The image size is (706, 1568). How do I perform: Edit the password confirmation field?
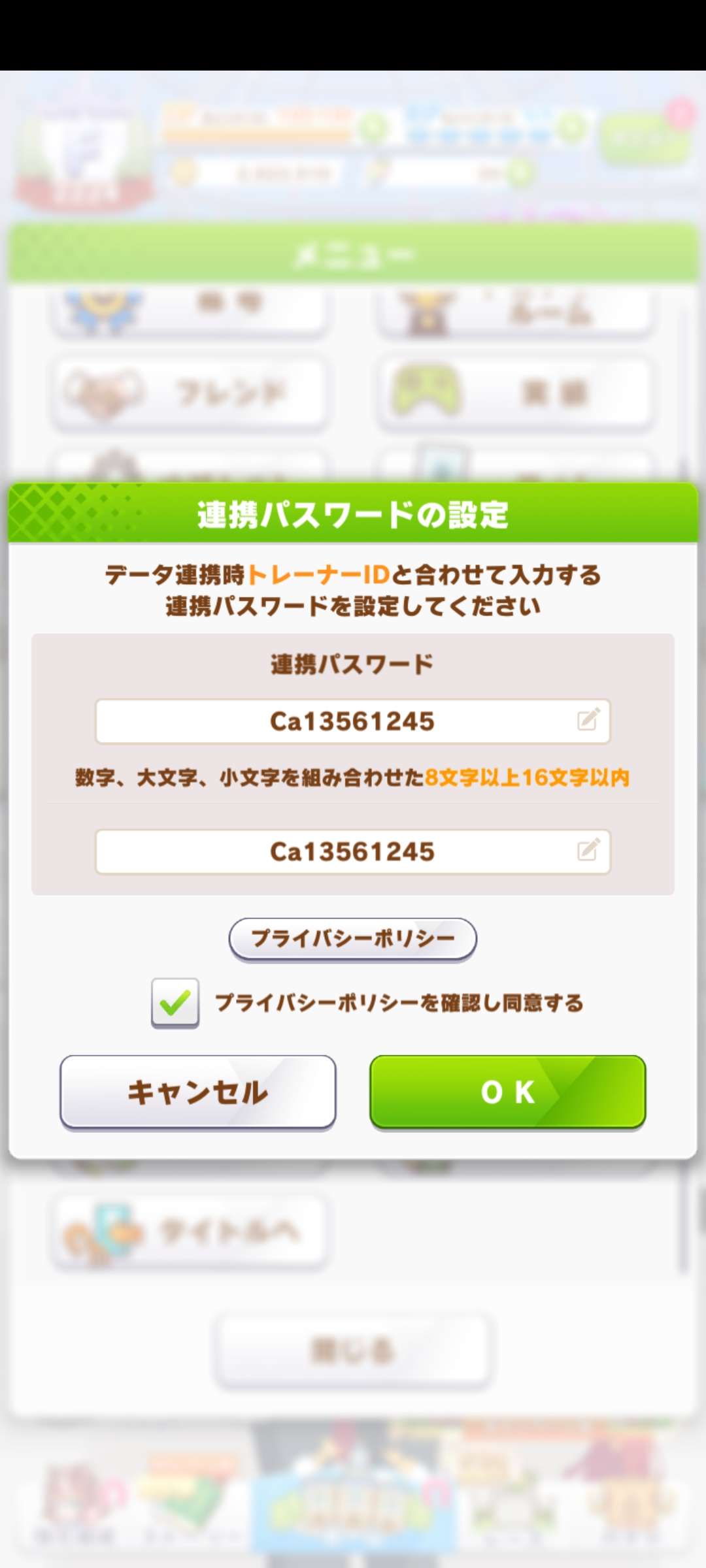coord(352,851)
